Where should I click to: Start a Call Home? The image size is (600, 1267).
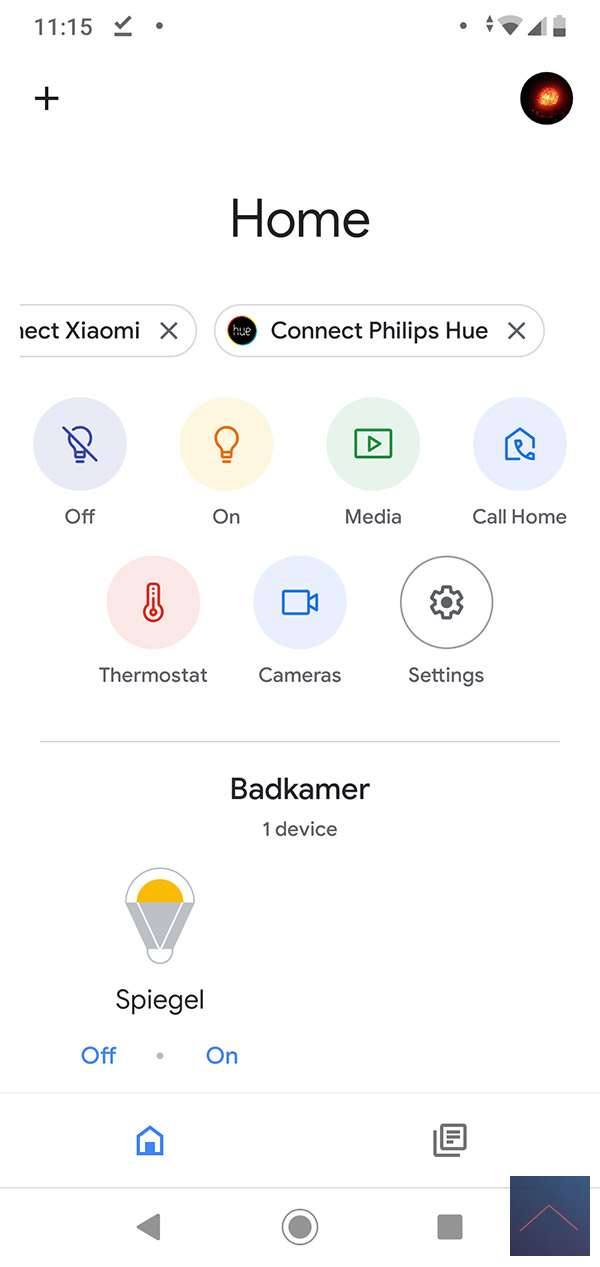[519, 444]
